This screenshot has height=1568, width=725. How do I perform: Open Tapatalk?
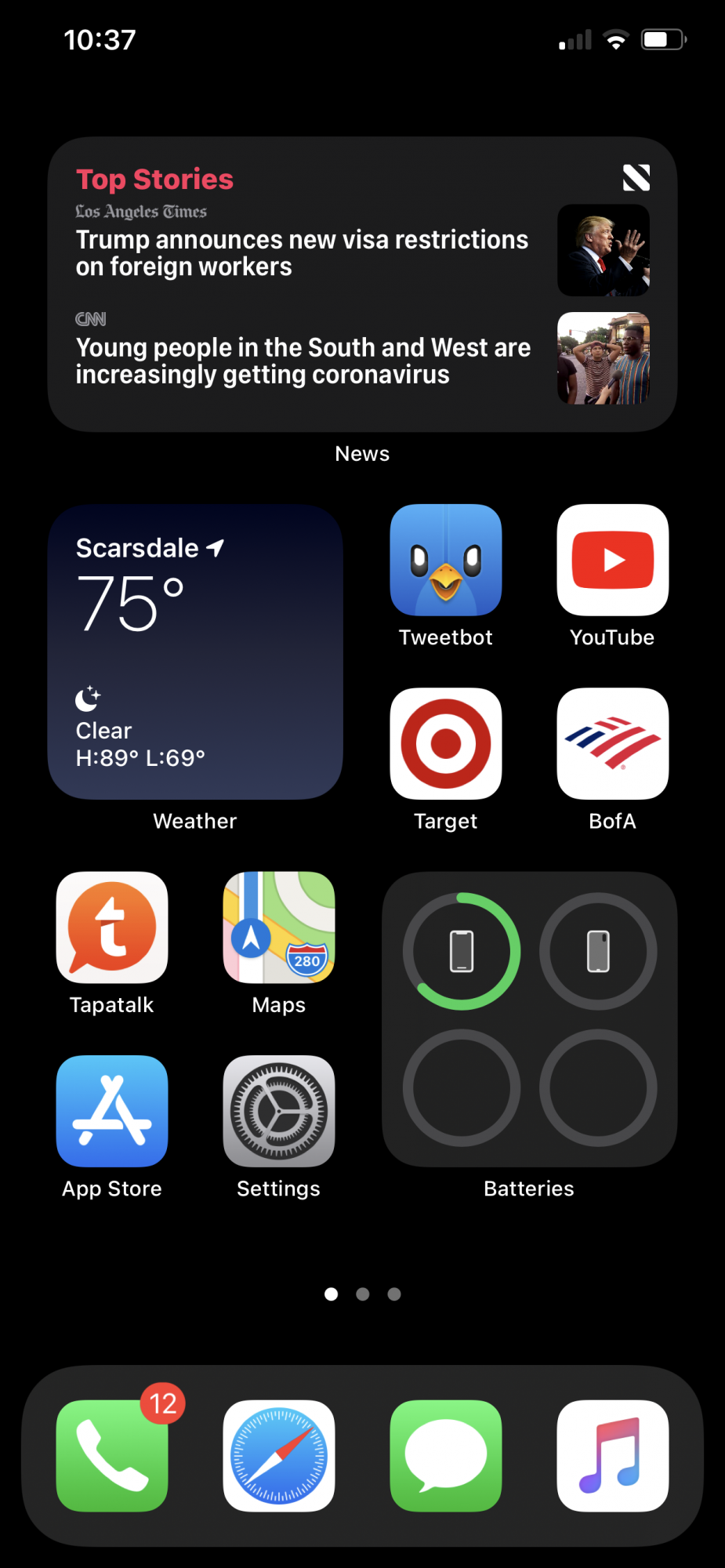112,927
